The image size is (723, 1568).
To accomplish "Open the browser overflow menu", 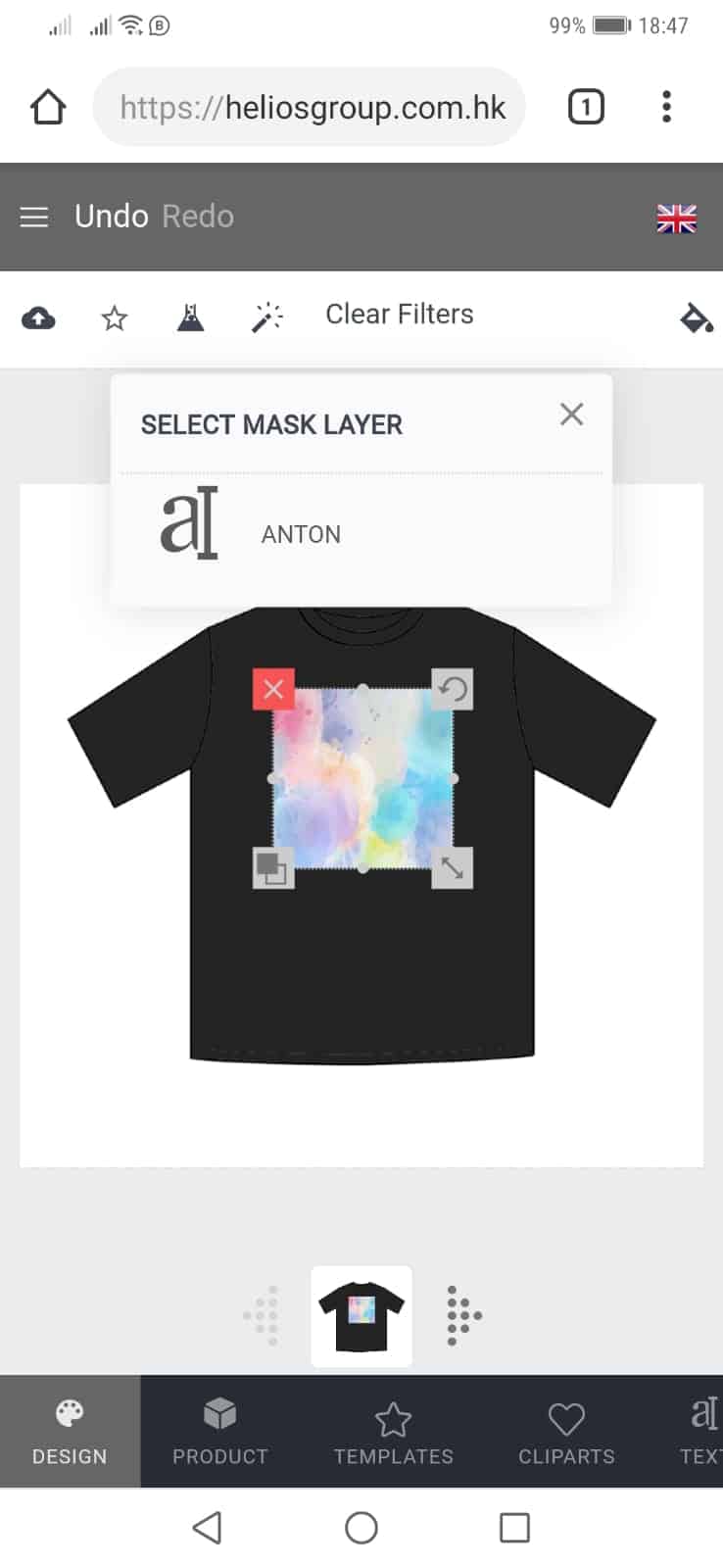I will (x=666, y=106).
